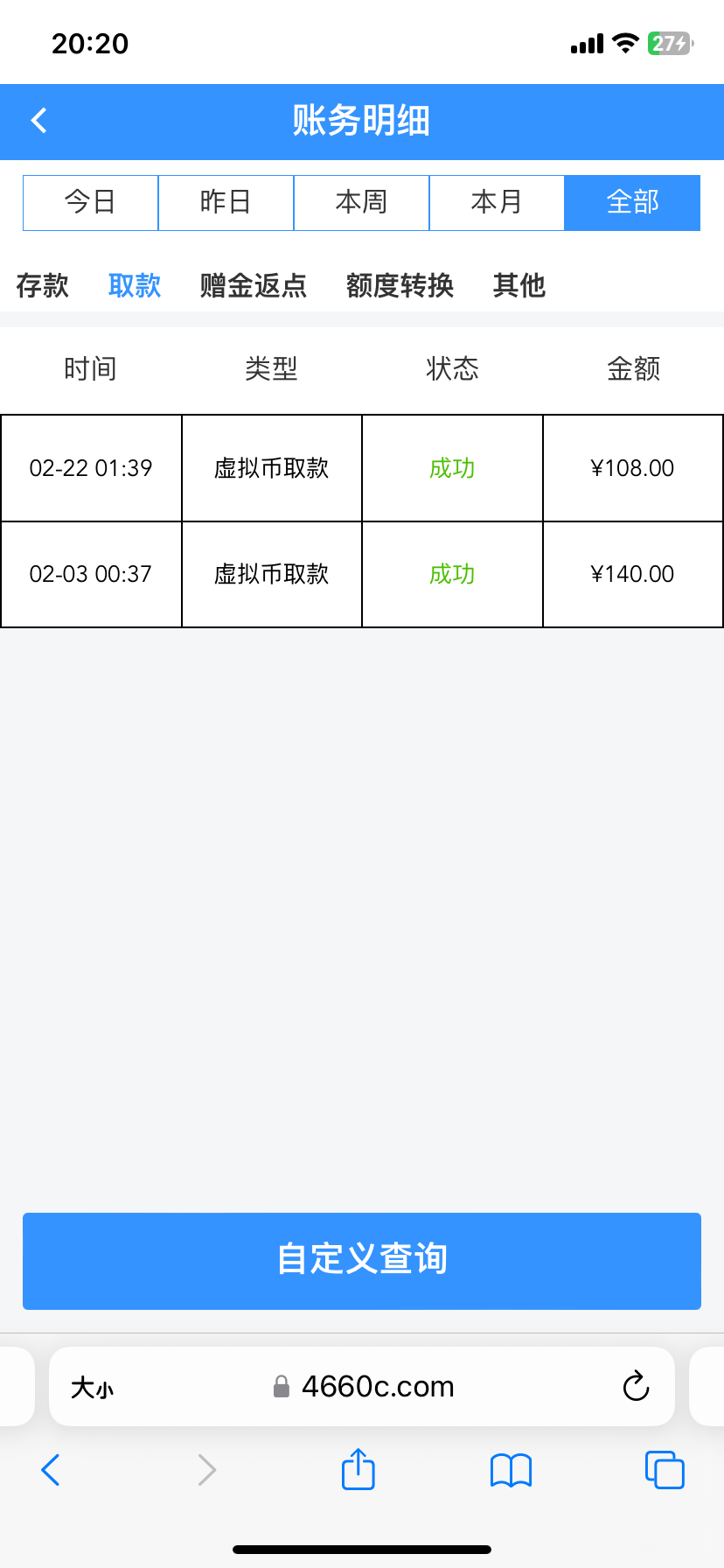View 赠金返点 records
The height and width of the screenshot is (1568, 724).
254,285
